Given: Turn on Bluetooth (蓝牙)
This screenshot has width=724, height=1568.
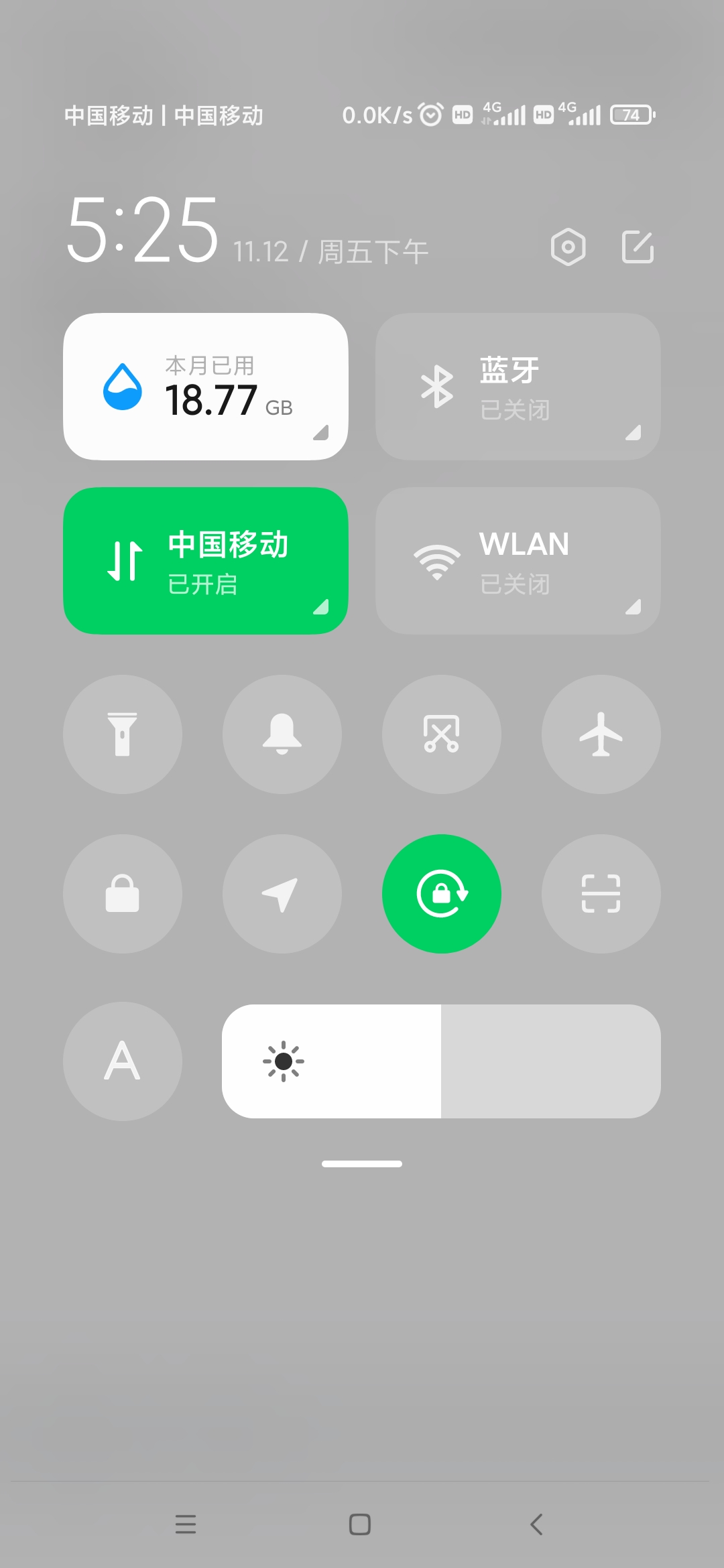Looking at the screenshot, I should [x=518, y=387].
